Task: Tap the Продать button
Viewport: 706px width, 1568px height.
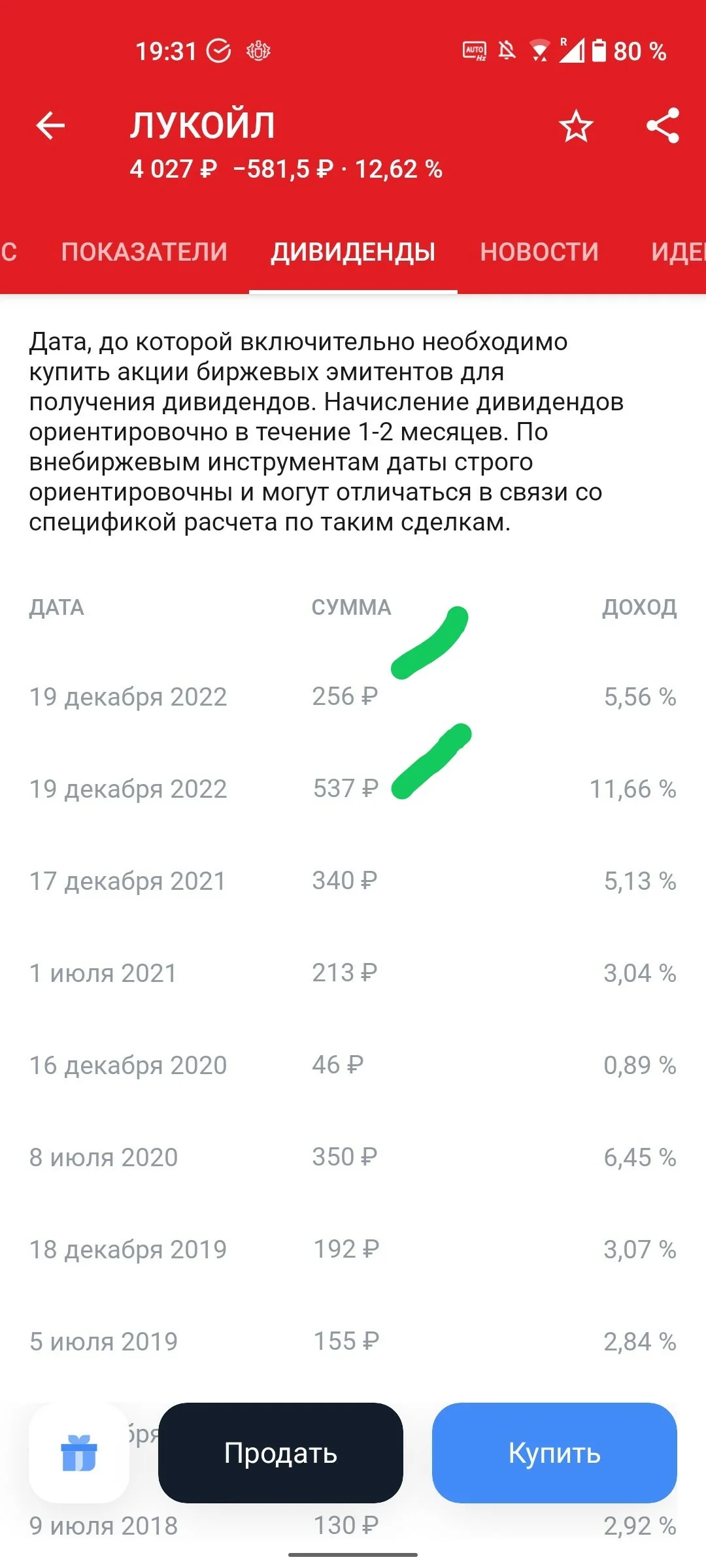Action: tap(280, 1453)
